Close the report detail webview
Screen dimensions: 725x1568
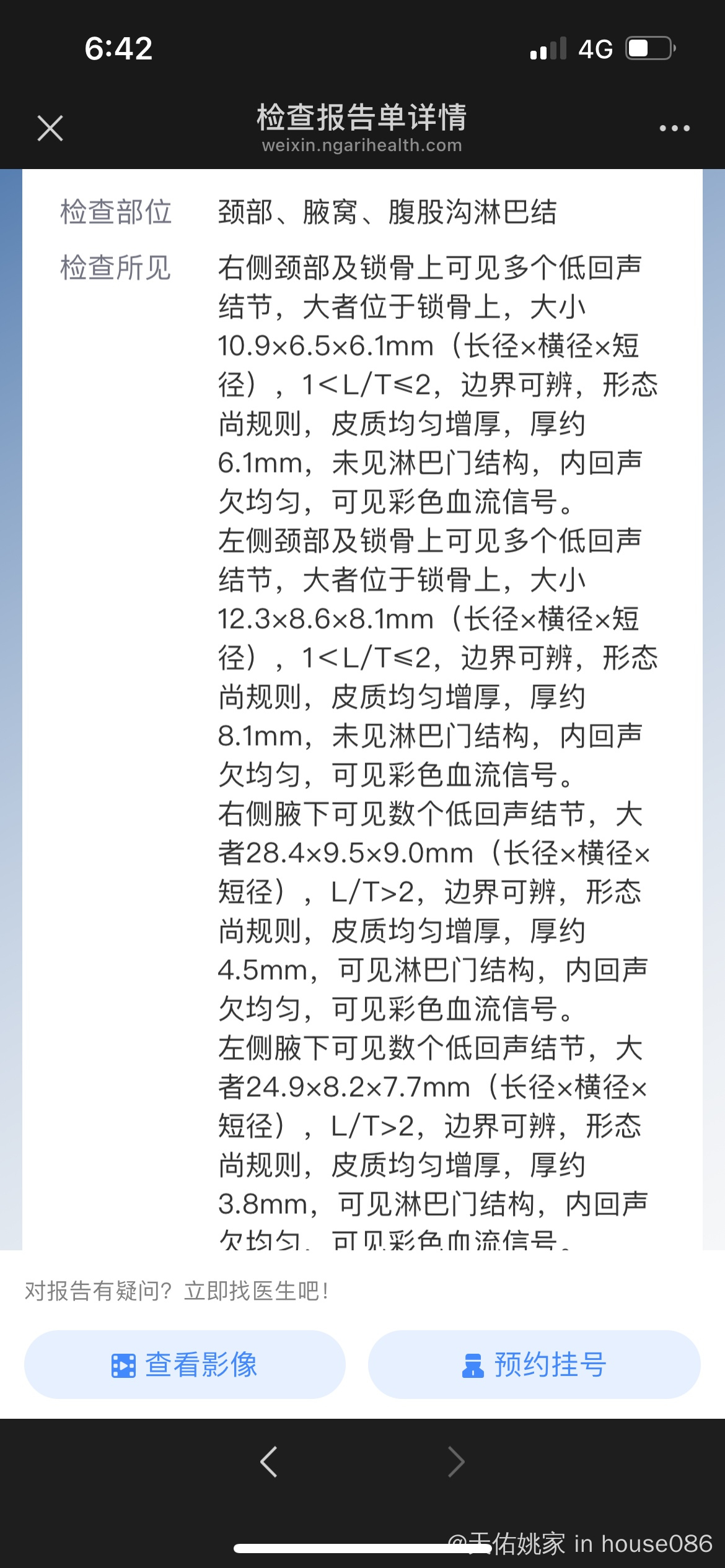pyautogui.click(x=50, y=128)
